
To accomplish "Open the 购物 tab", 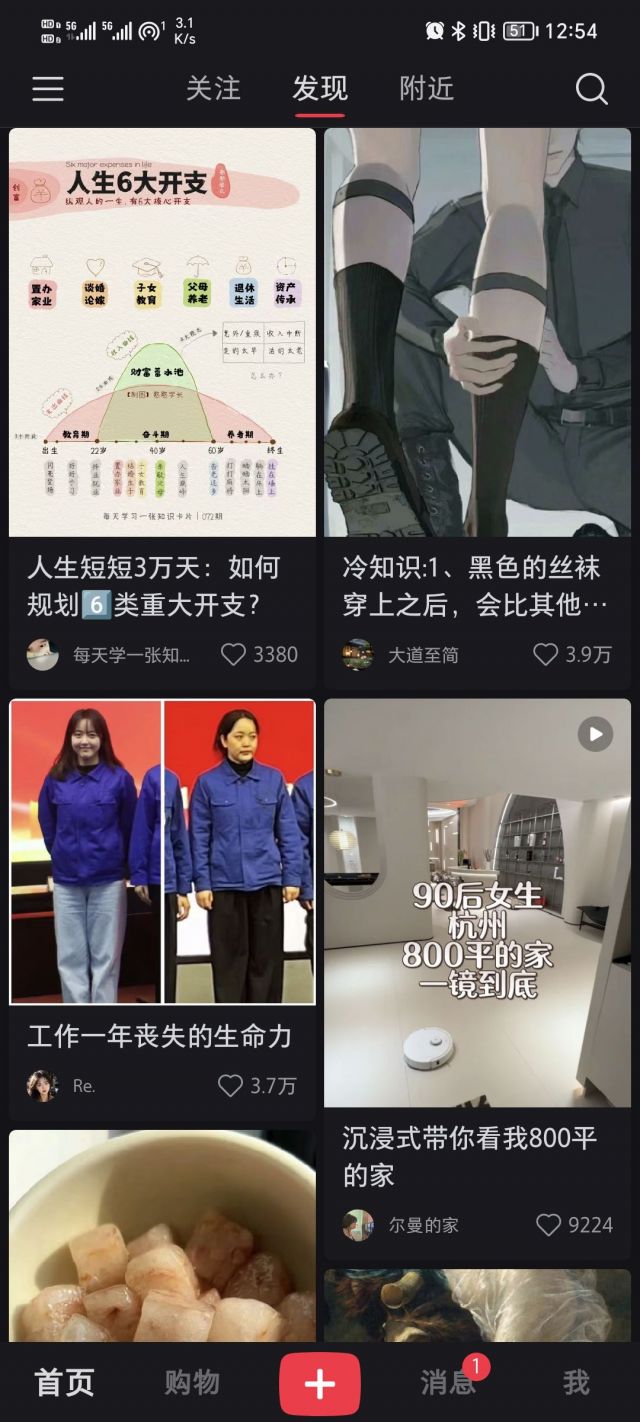I will click(192, 1383).
